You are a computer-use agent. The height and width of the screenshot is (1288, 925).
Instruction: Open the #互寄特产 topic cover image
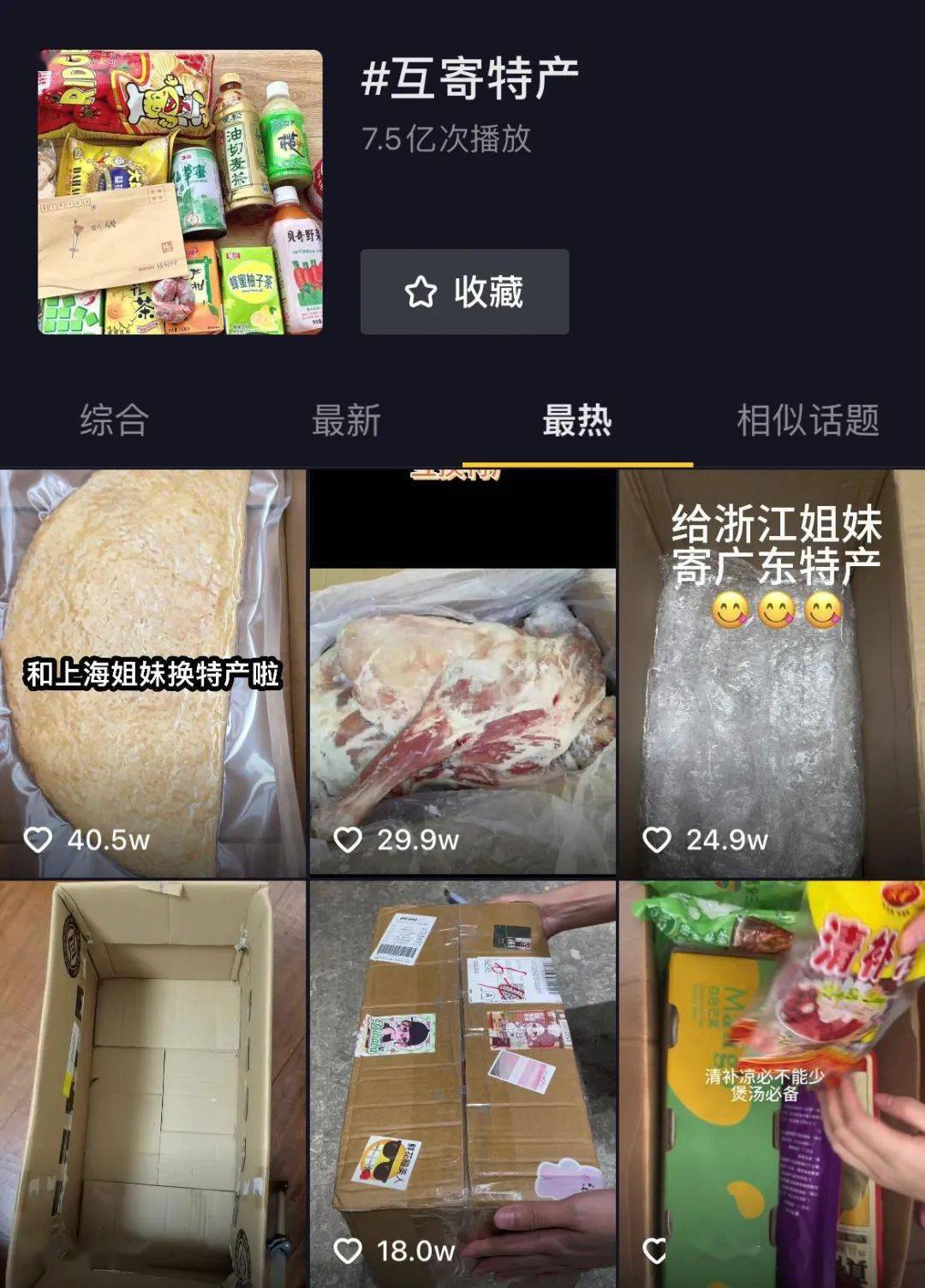[181, 192]
